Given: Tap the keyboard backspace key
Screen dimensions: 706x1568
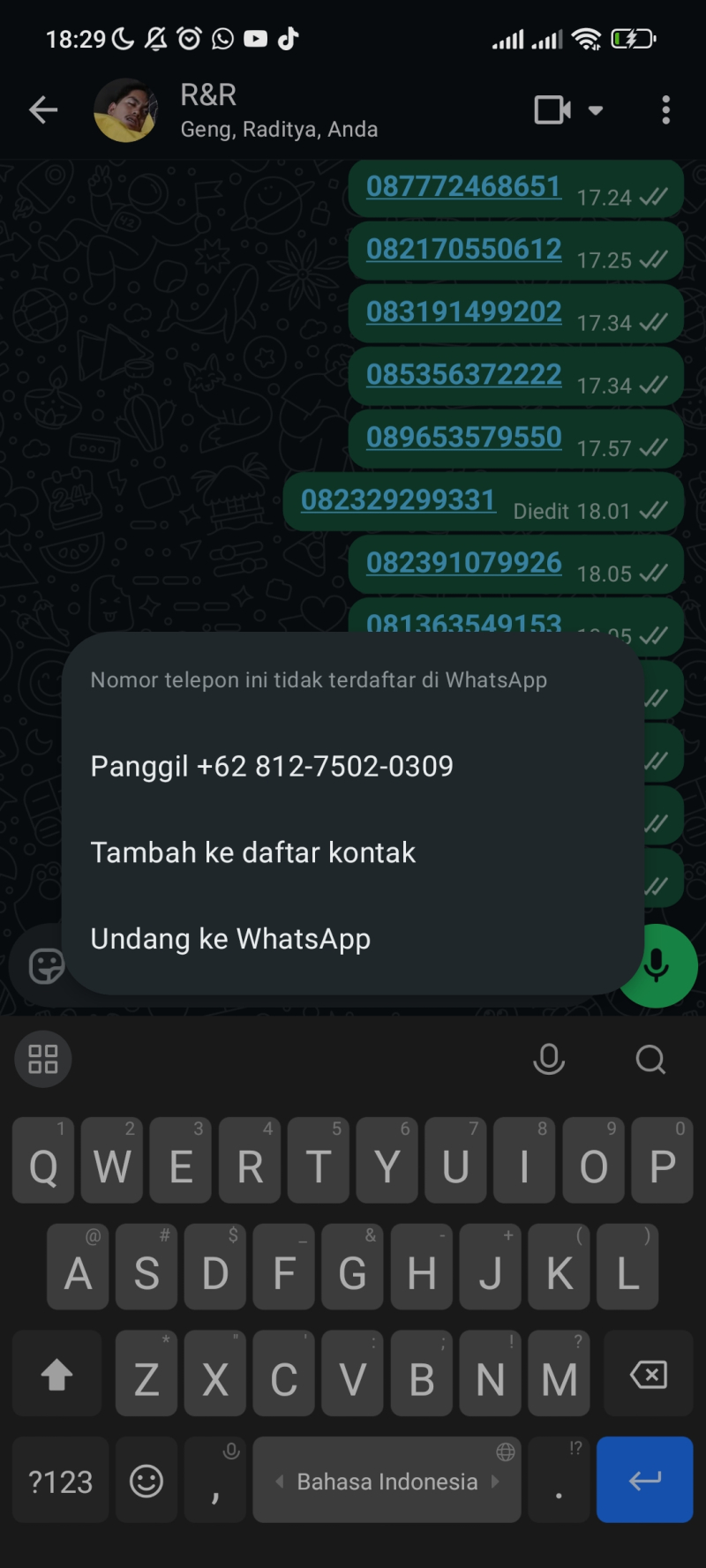Looking at the screenshot, I should [649, 1375].
